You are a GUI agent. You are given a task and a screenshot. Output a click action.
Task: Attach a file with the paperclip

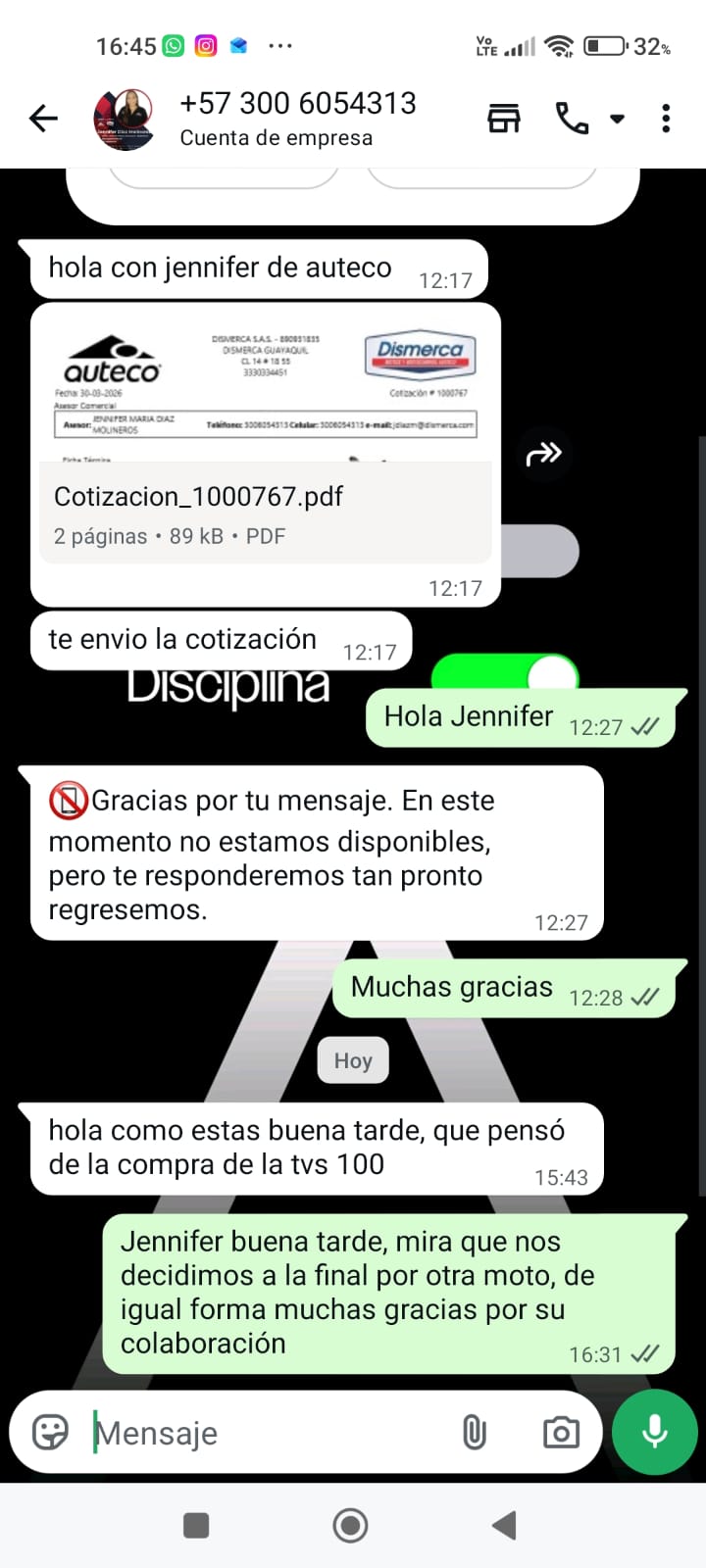pos(474,1432)
